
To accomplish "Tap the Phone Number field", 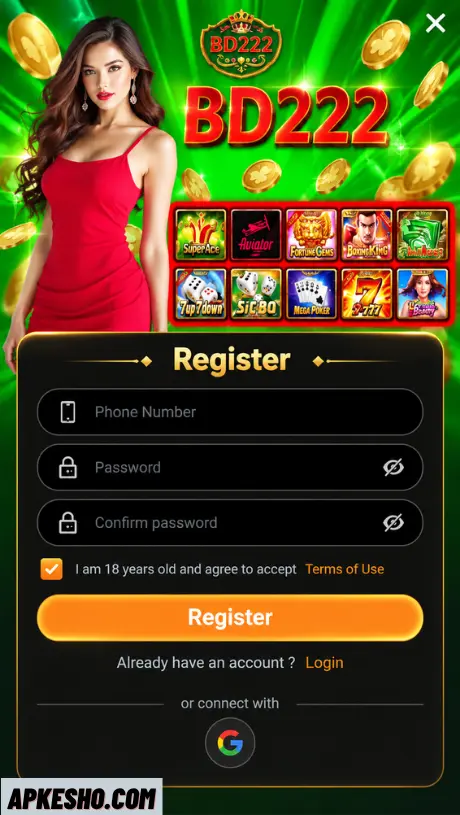I will (230, 412).
